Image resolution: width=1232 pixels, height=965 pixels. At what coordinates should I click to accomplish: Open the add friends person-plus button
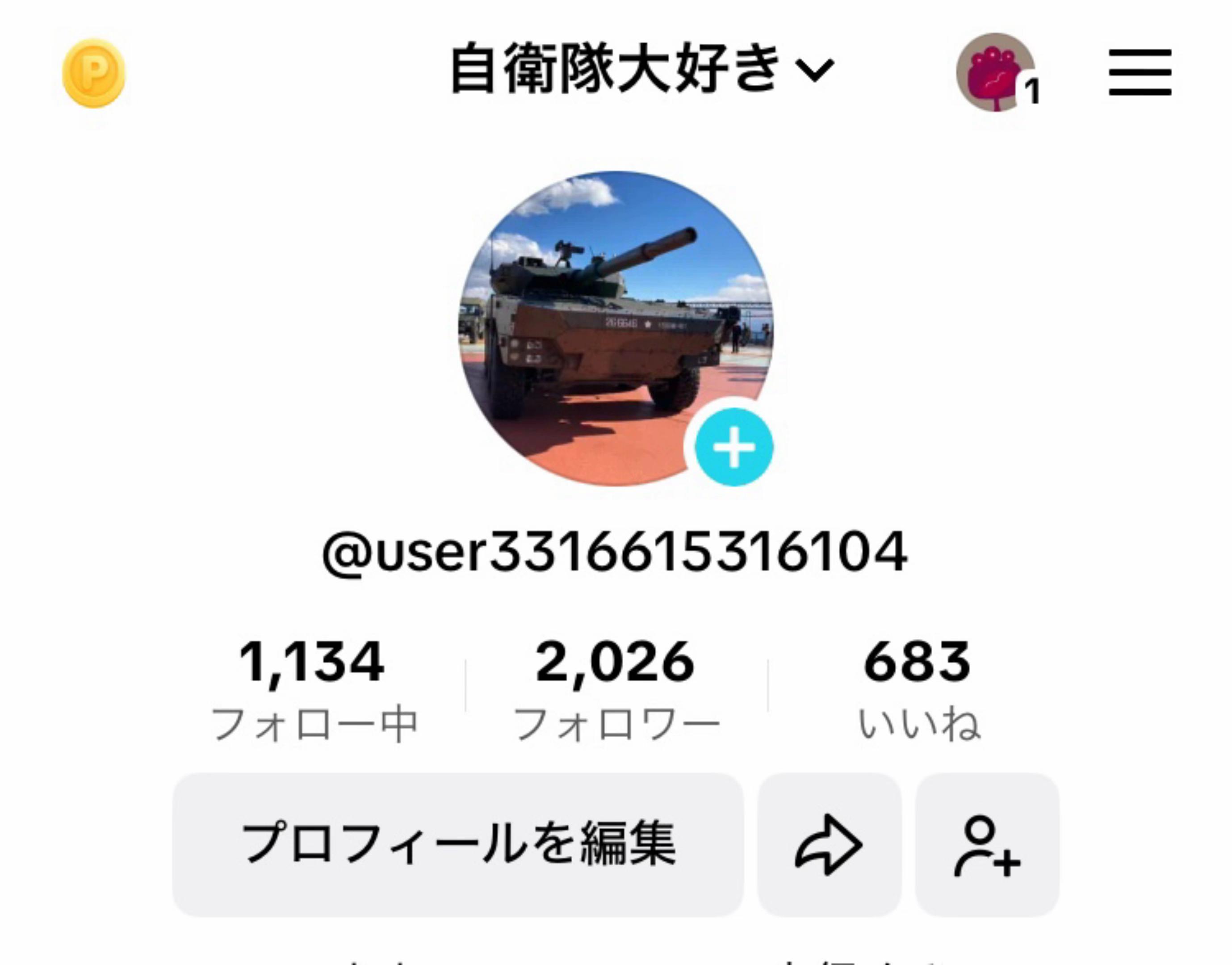tap(987, 844)
